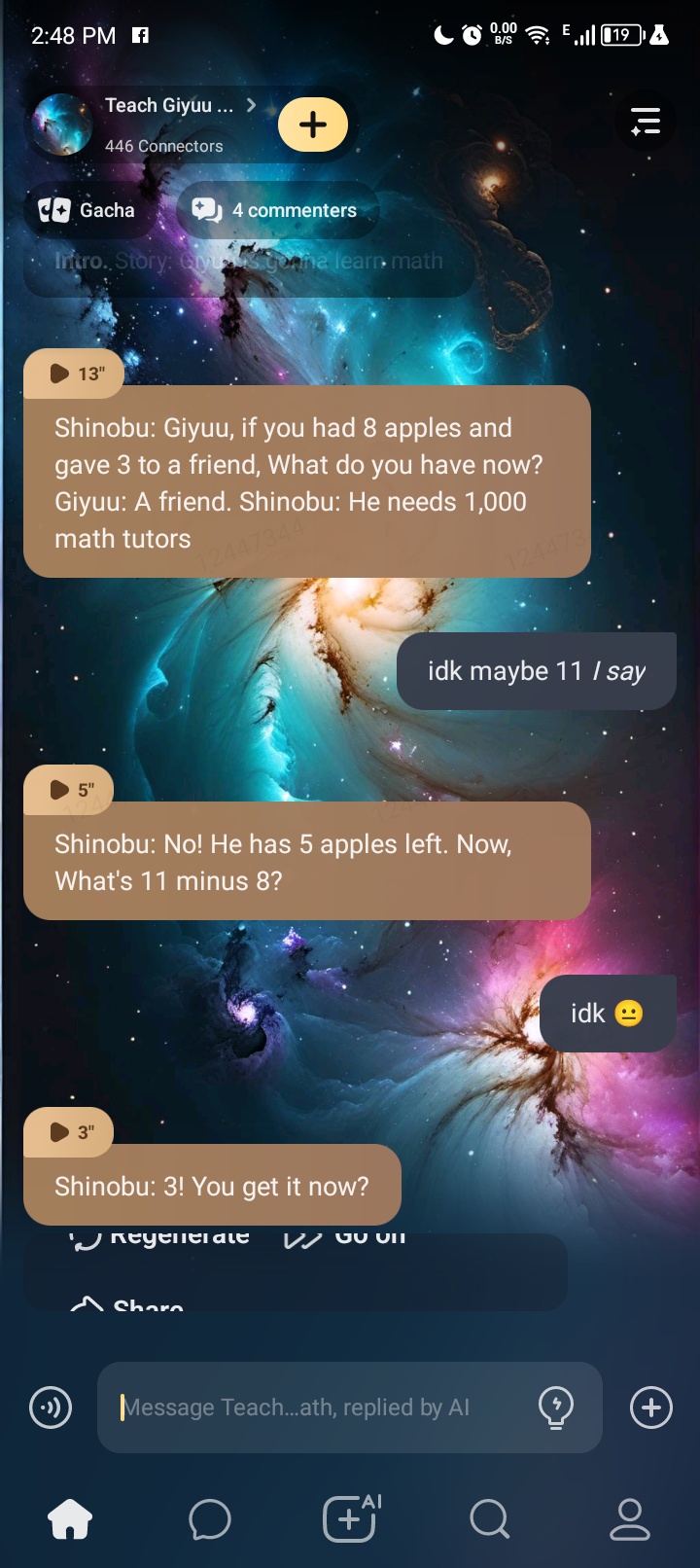Screen dimensions: 700x1568
Task: Tap the lightbulb suggestion icon
Action: point(556,1408)
